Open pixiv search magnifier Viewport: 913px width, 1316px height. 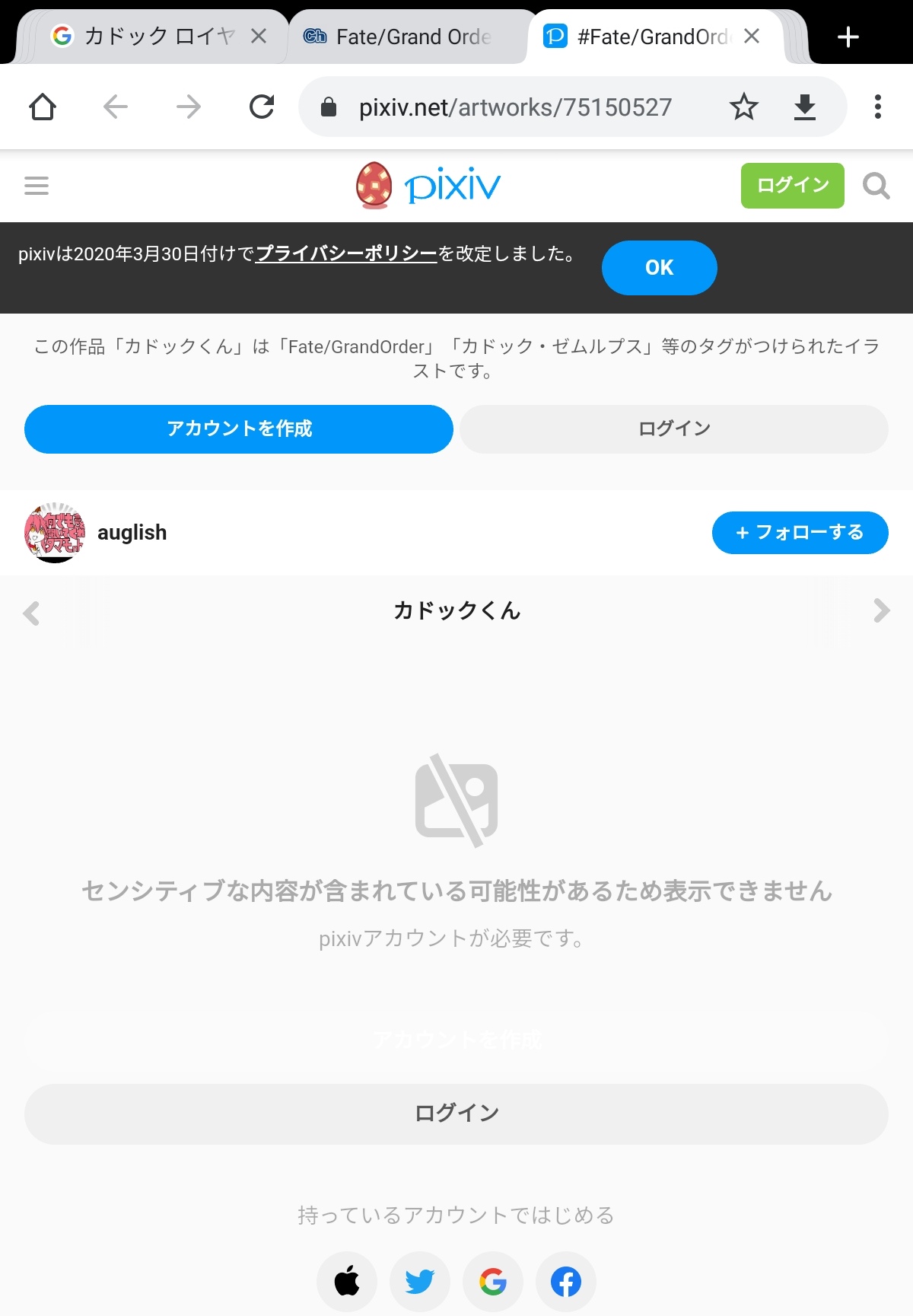876,186
